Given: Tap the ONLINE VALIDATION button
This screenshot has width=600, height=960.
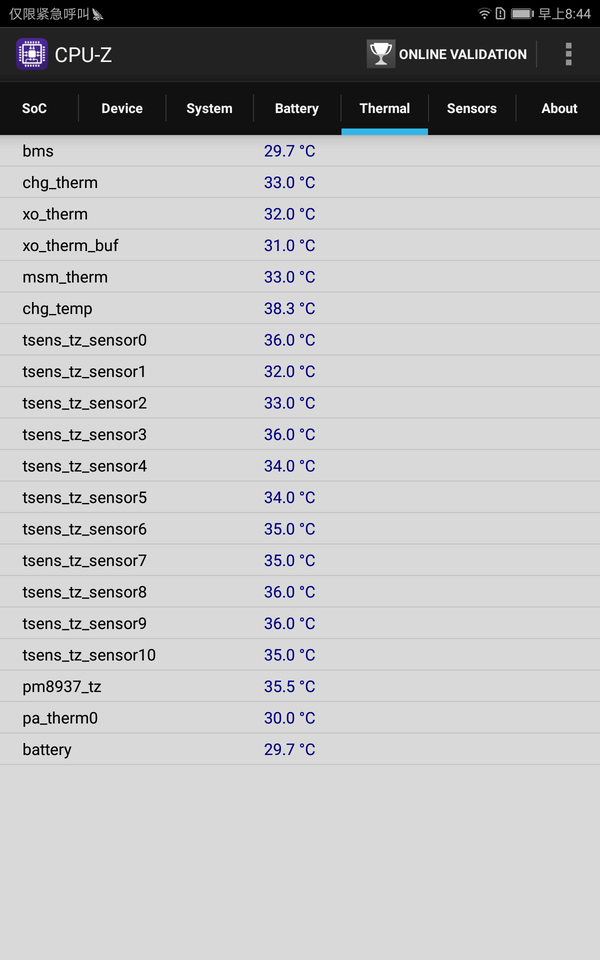Looking at the screenshot, I should tap(447, 54).
